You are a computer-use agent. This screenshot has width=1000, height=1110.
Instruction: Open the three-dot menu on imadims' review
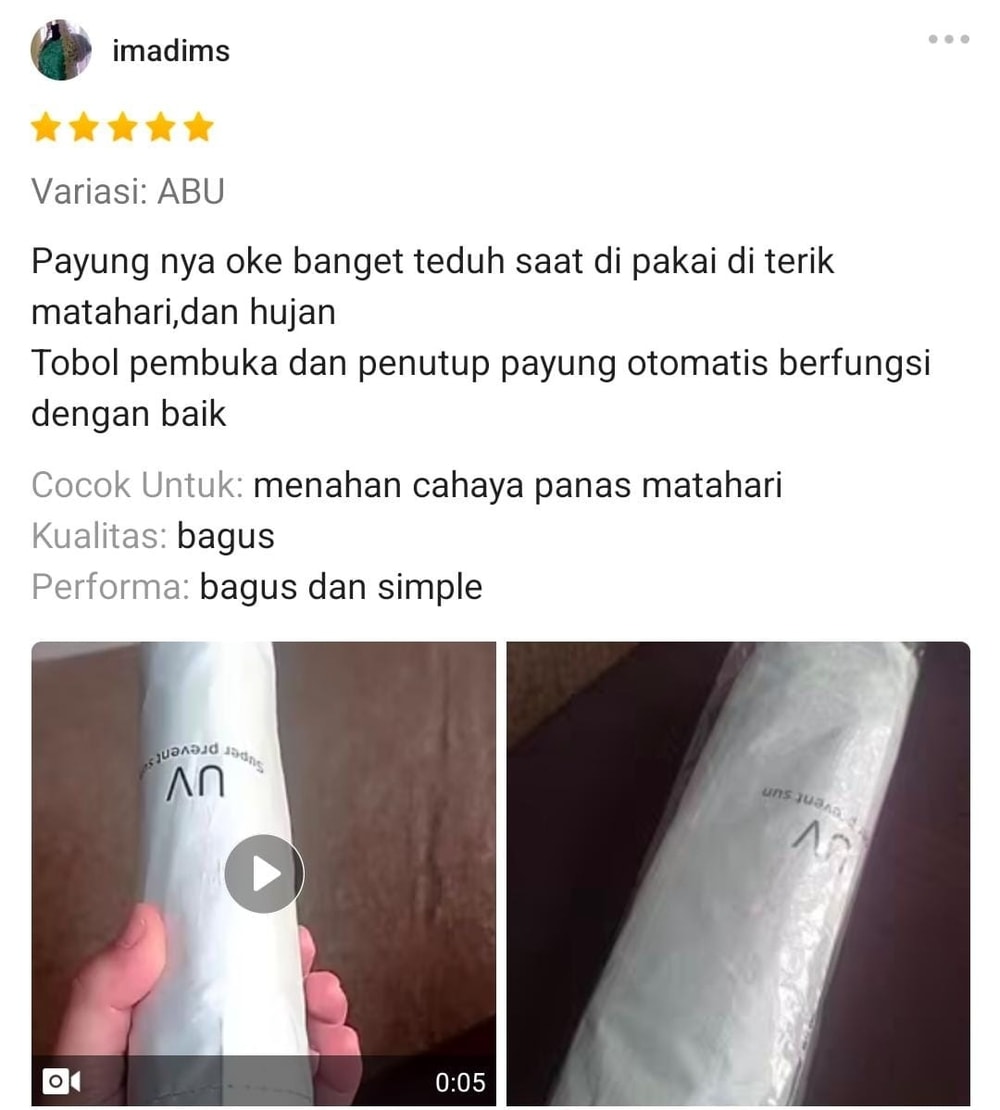pyautogui.click(x=948, y=39)
